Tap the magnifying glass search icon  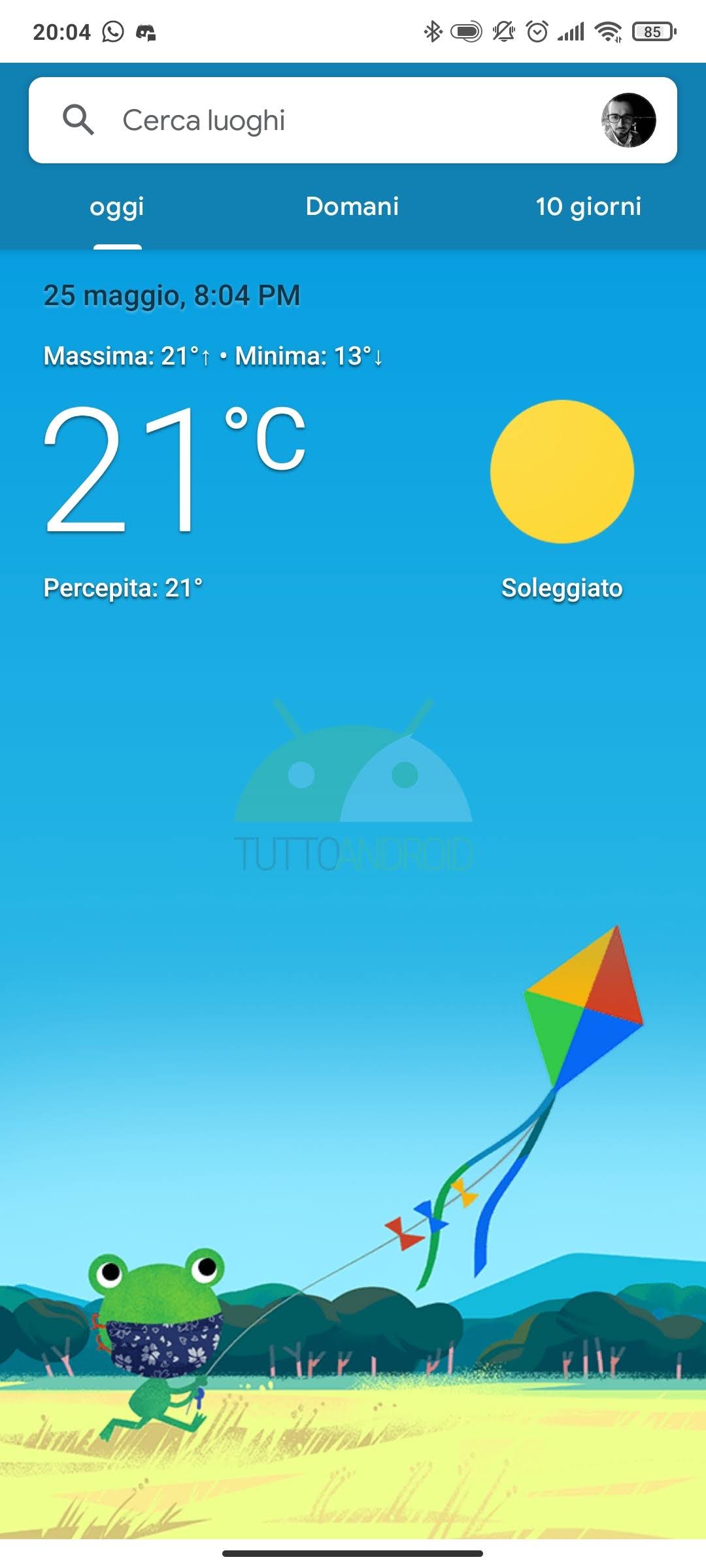tap(78, 120)
